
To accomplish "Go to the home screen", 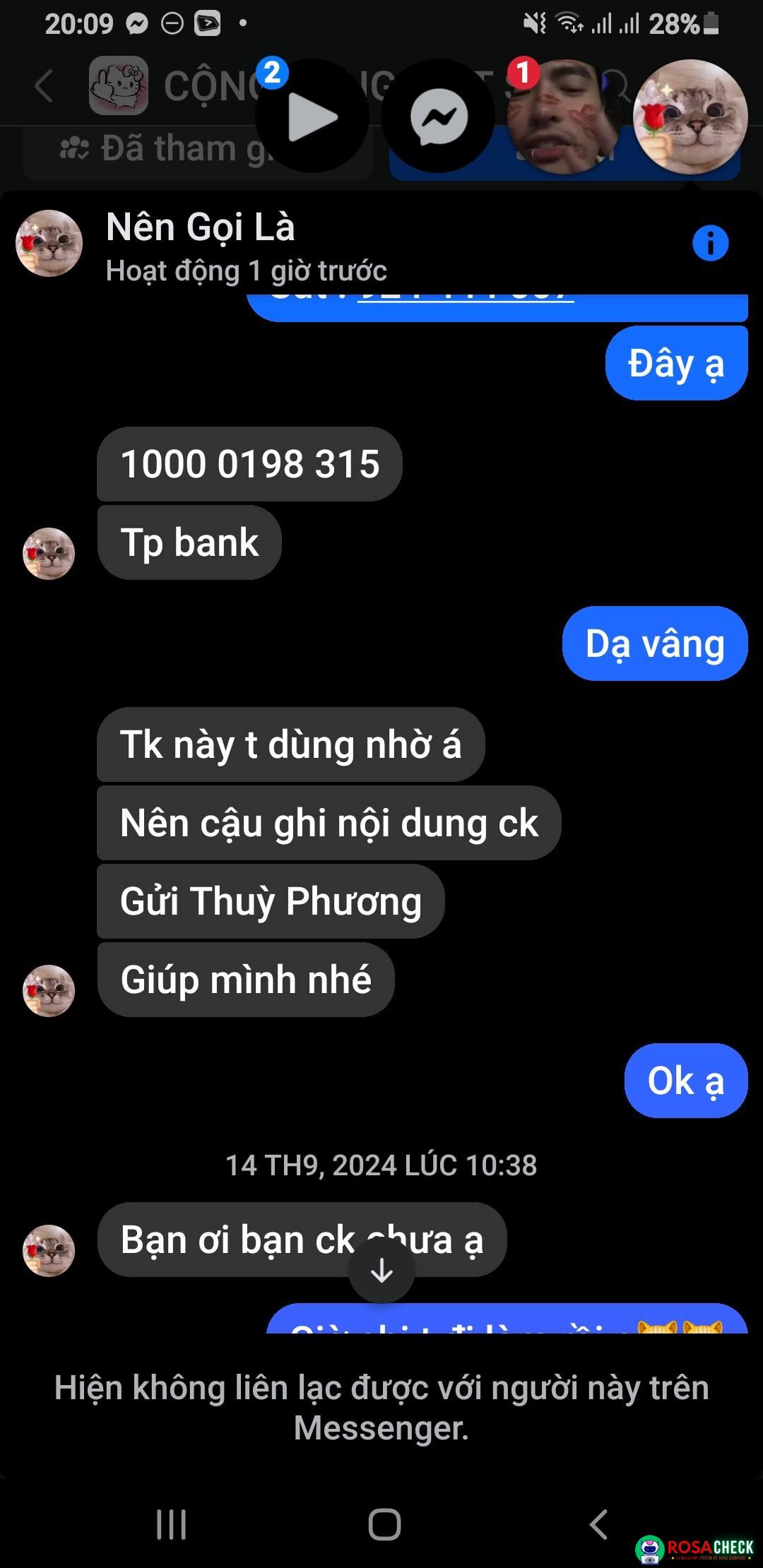I will (x=384, y=1524).
